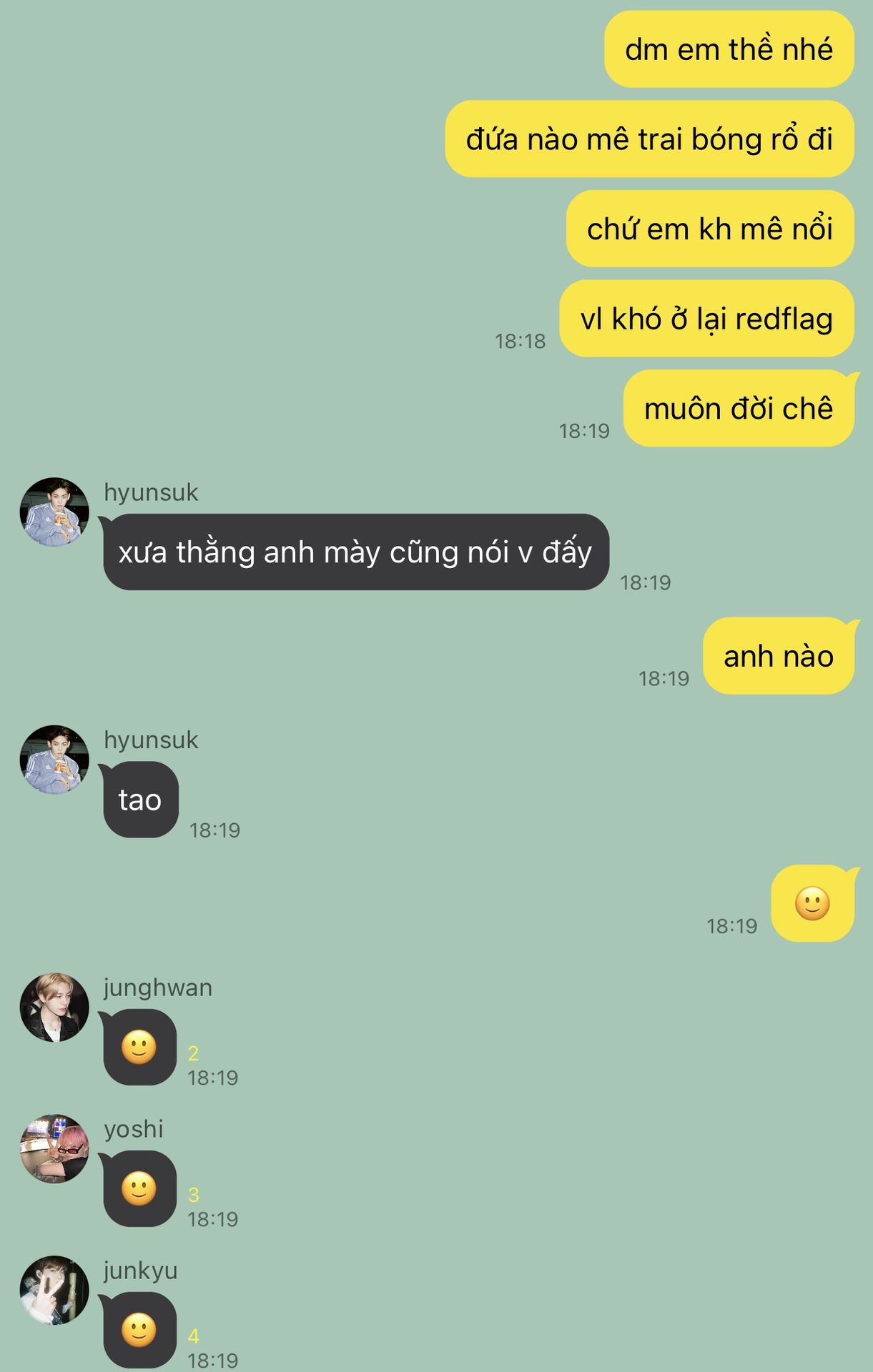The height and width of the screenshot is (1372, 873).
Task: Open junkyu's profile picture
Action: coord(54,1291)
